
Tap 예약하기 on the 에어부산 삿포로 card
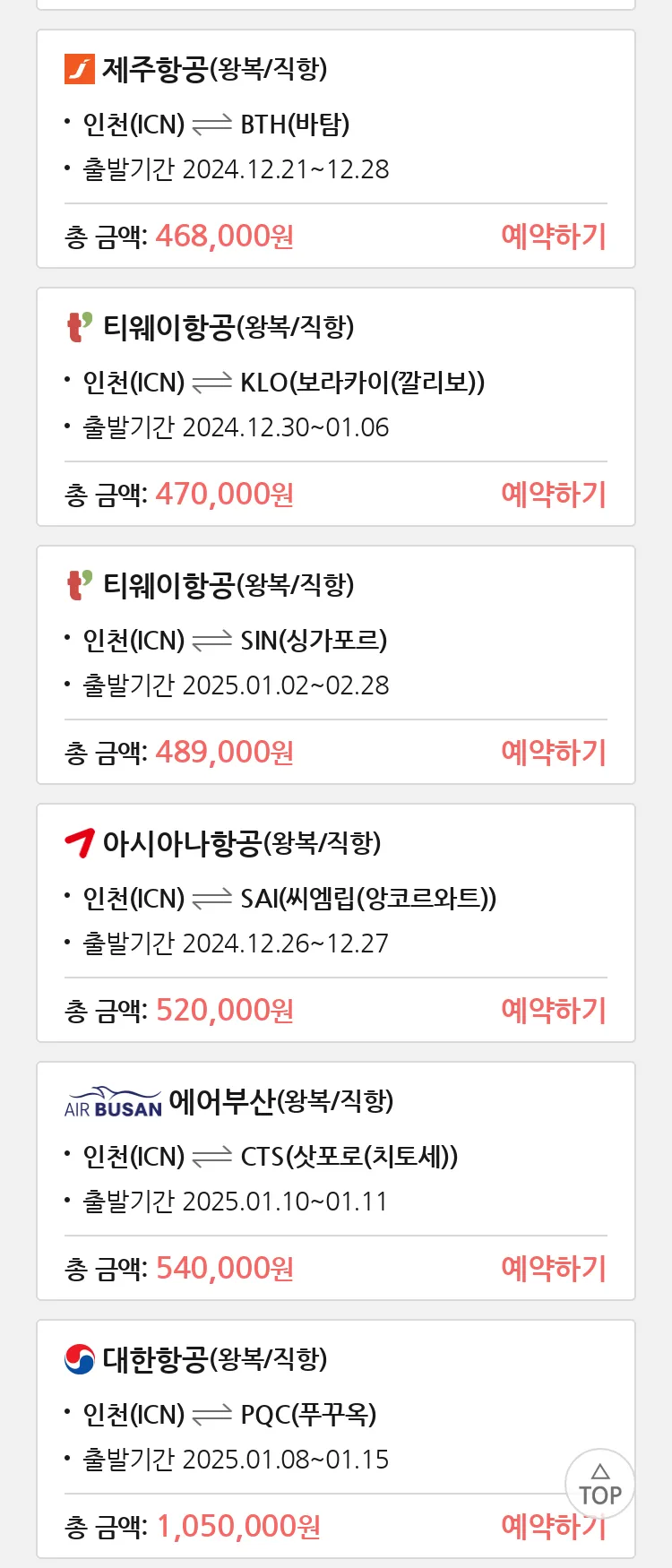(x=554, y=1269)
